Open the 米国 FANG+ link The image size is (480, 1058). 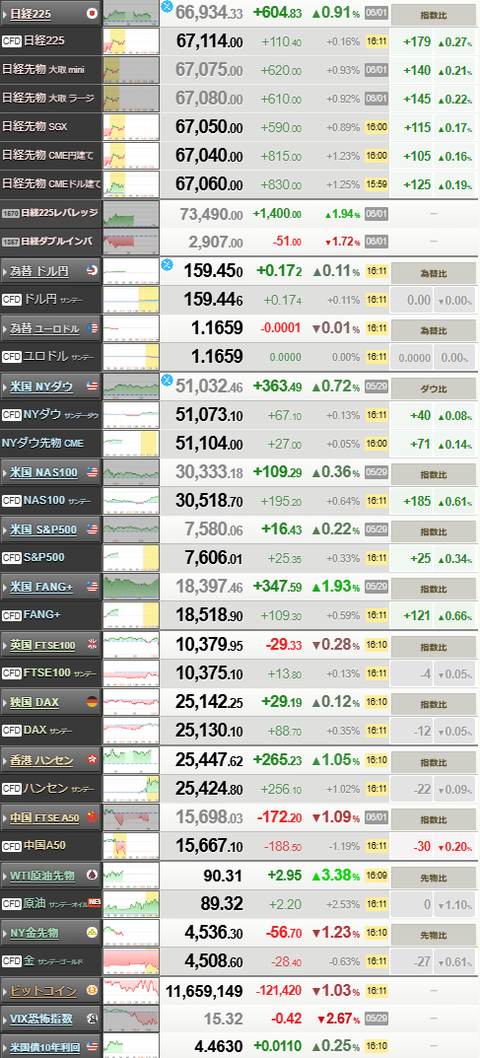[x=41, y=587]
